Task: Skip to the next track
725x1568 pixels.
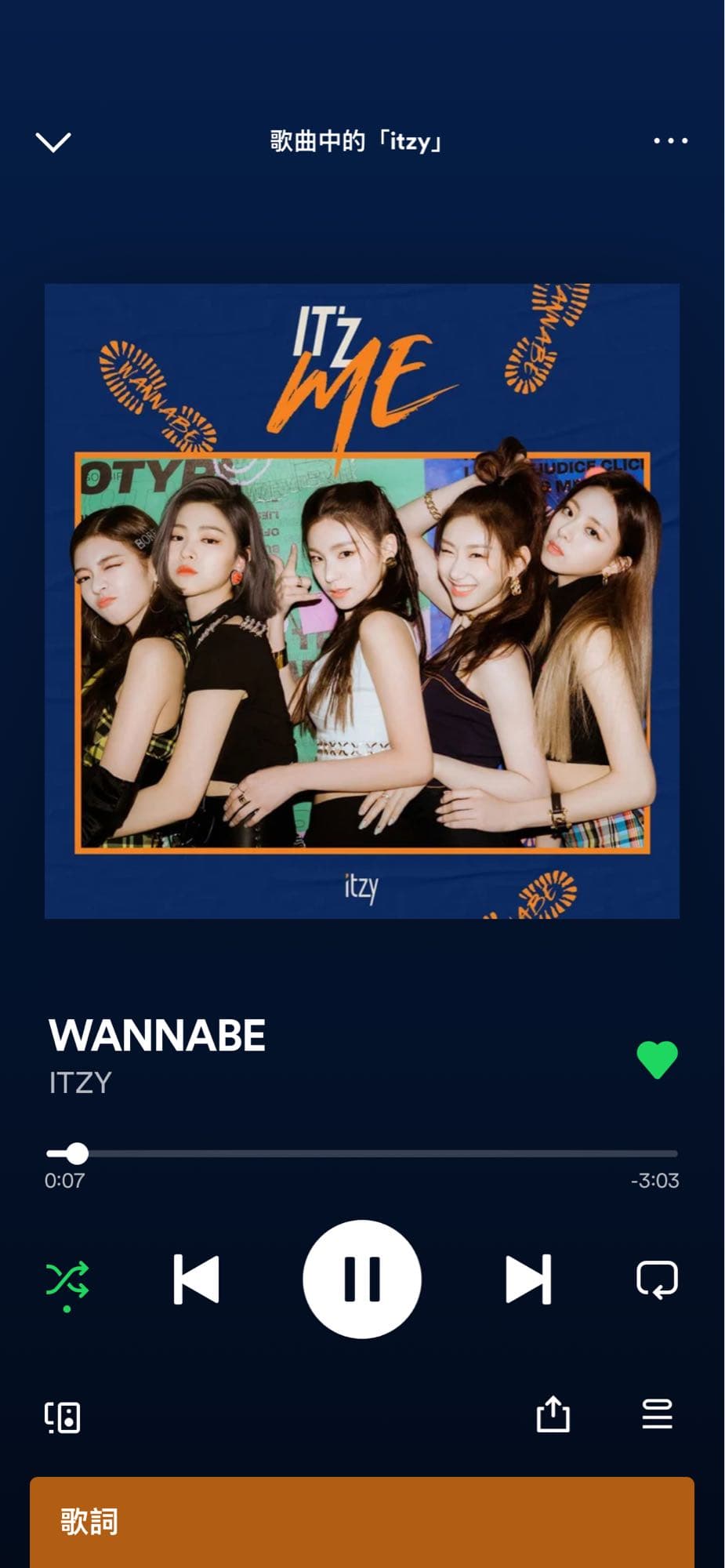Action: (528, 1279)
